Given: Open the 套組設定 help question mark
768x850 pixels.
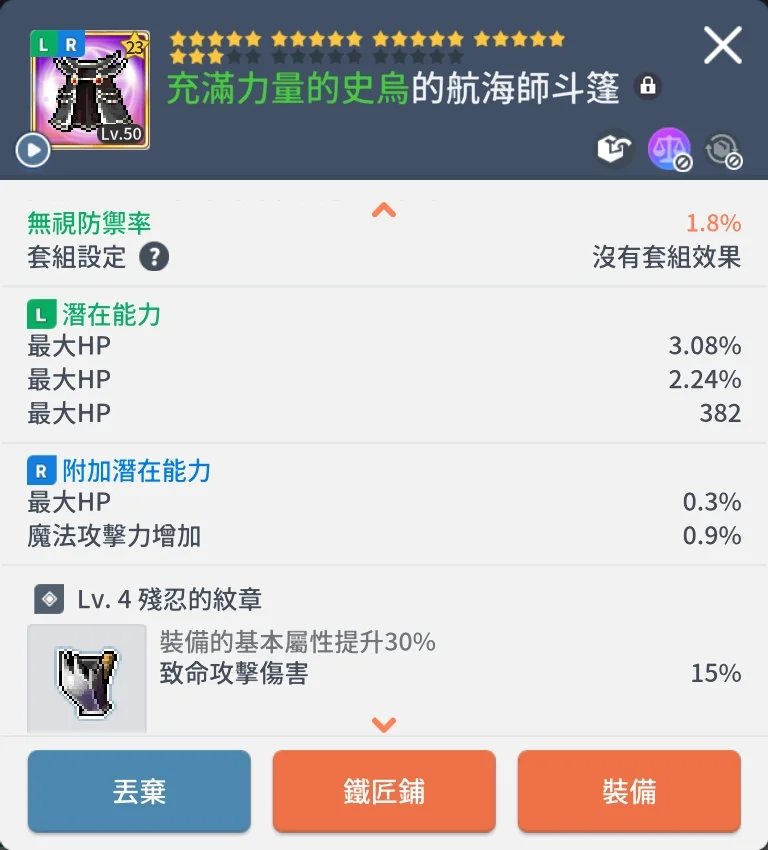Looking at the screenshot, I should (x=153, y=257).
